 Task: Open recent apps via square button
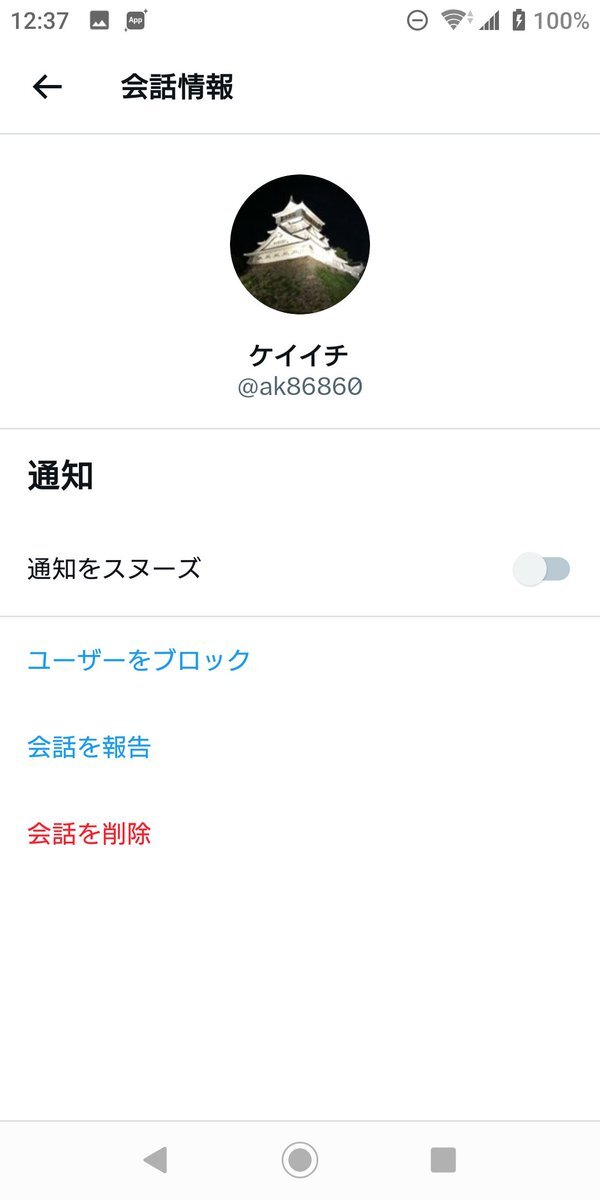coord(443,1160)
